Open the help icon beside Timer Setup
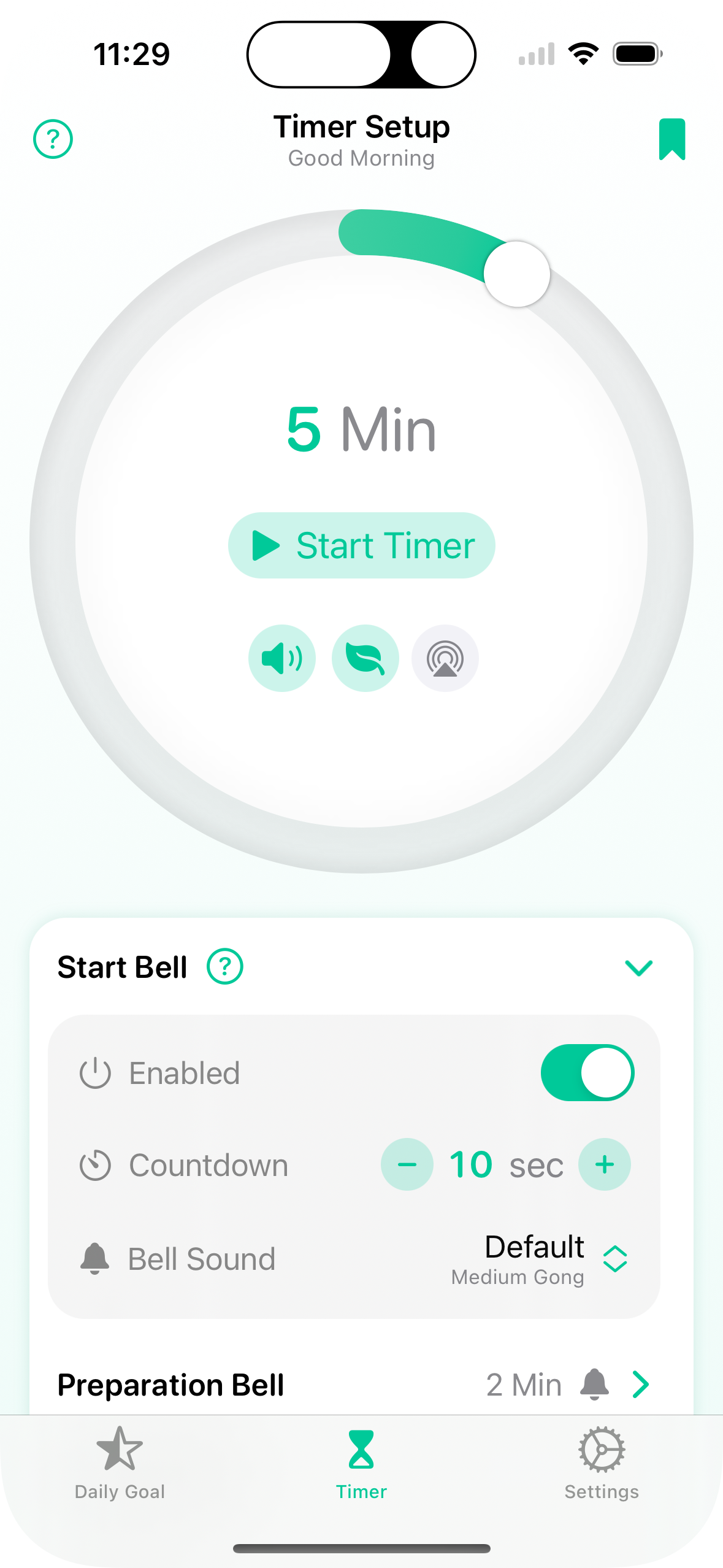 (x=53, y=139)
